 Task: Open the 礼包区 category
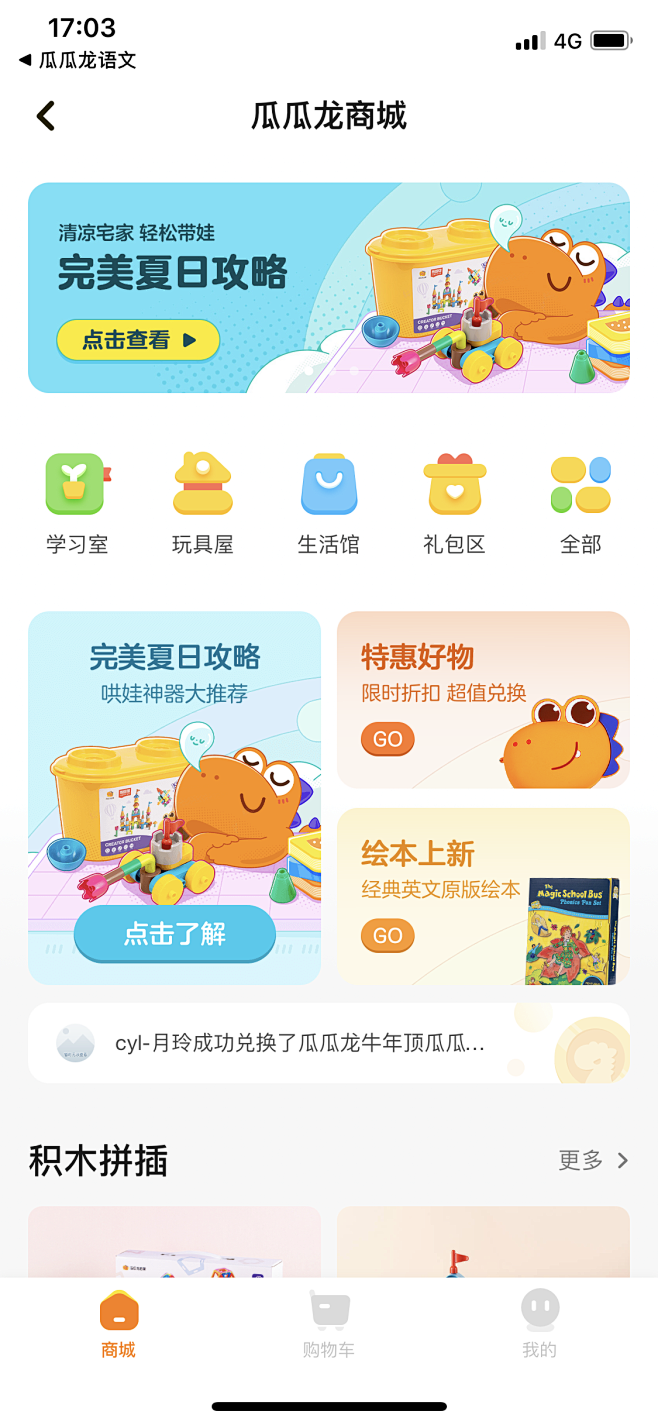(454, 505)
